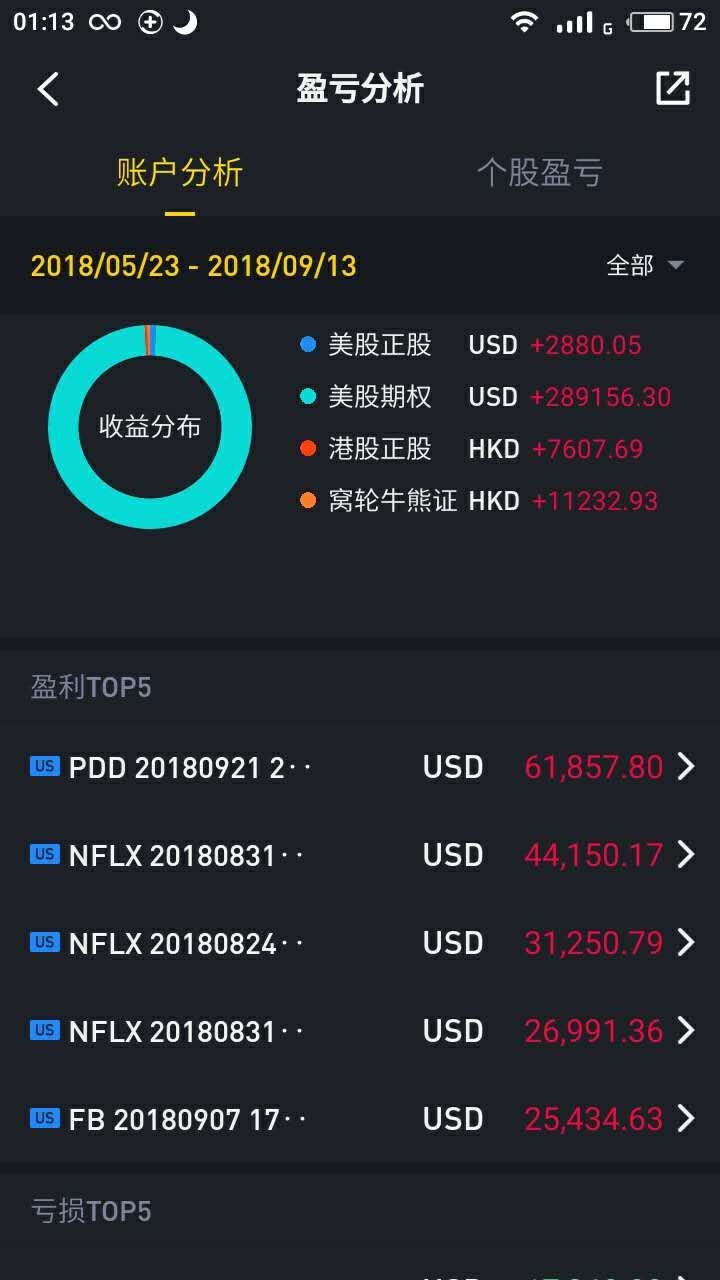Open the PDD 20180921 option row
Viewport: 720px width, 1280px height.
click(360, 767)
